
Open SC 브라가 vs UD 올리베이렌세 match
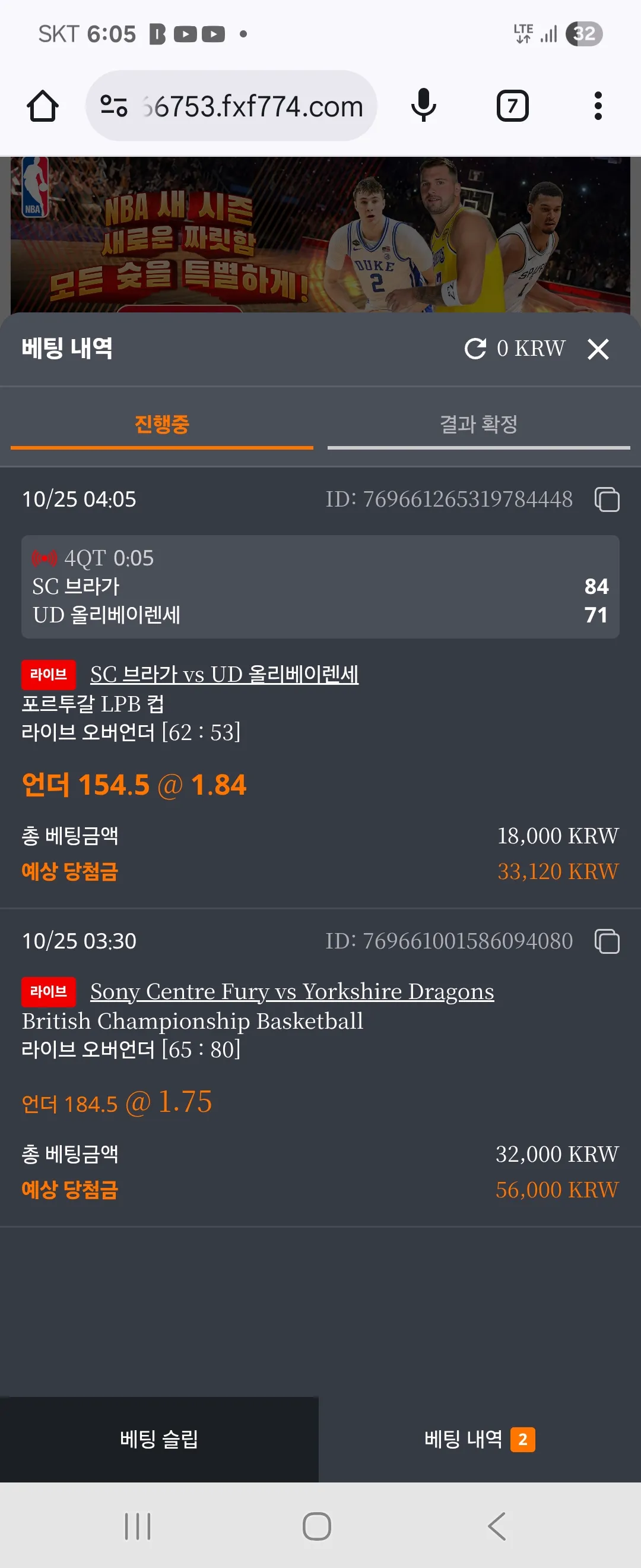pyautogui.click(x=224, y=675)
